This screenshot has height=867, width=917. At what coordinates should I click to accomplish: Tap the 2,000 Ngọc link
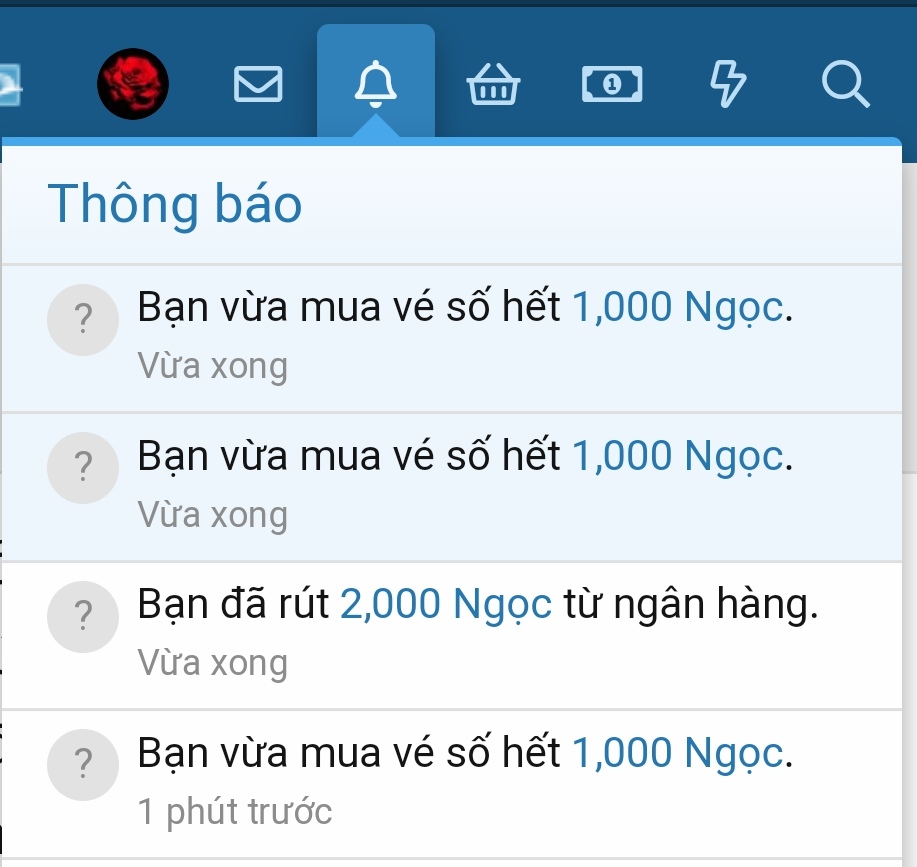coord(445,605)
